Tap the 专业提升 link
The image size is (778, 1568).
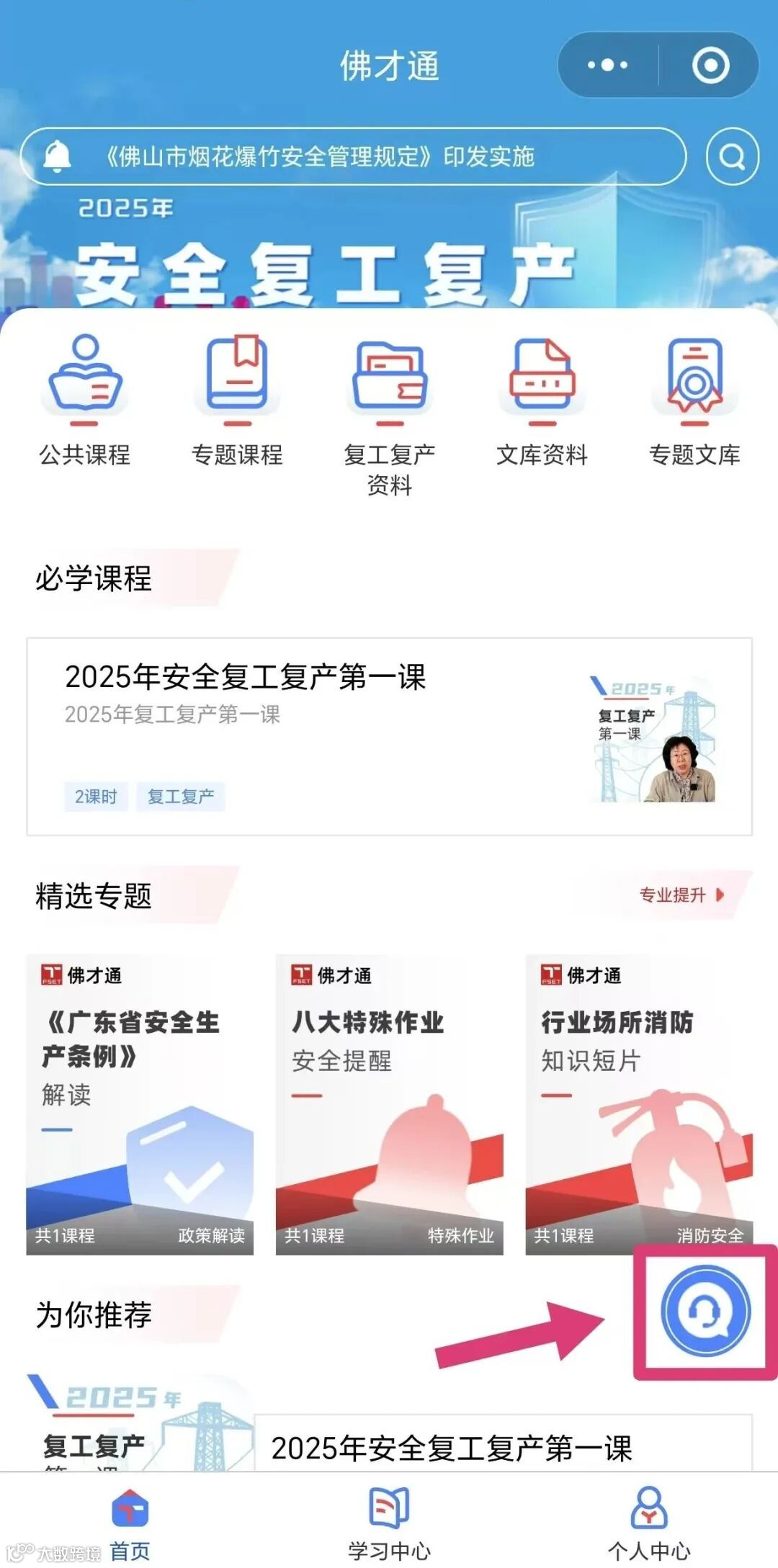coord(681,895)
